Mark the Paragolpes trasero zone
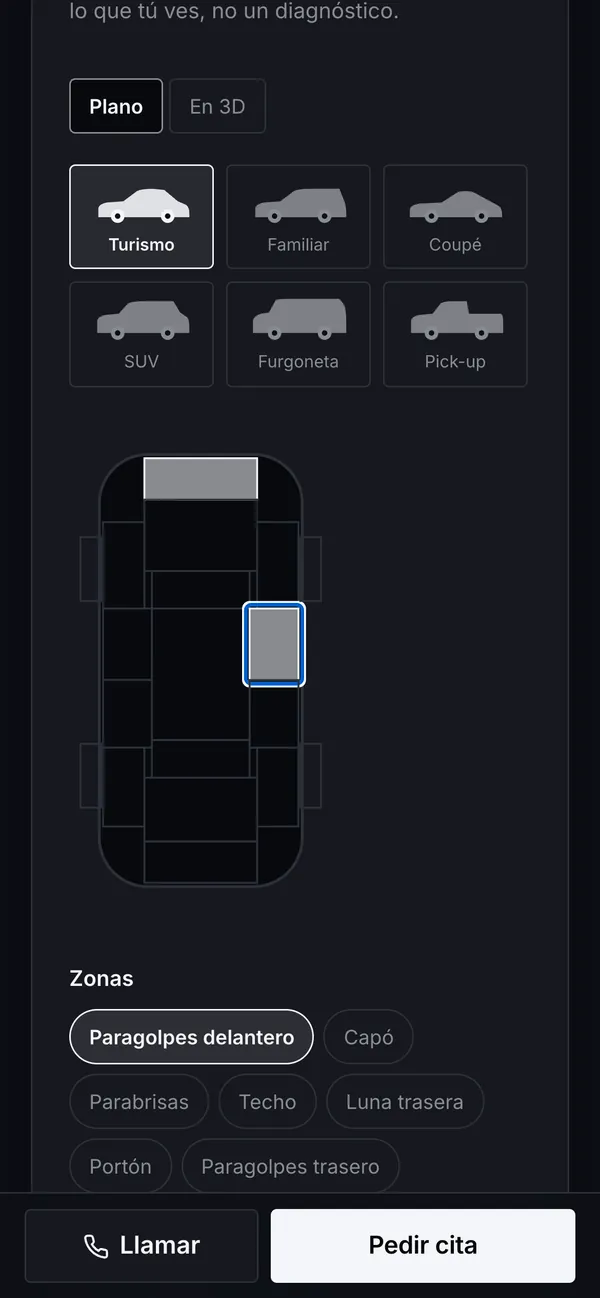The width and height of the screenshot is (600, 1298). [290, 1166]
